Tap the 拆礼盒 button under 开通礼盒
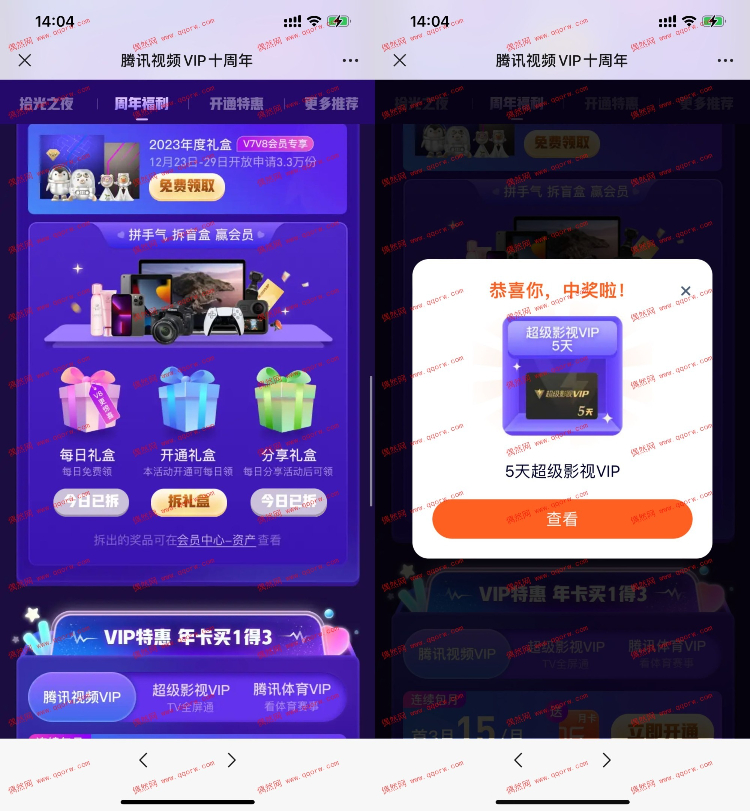Image resolution: width=750 pixels, height=811 pixels. point(188,502)
